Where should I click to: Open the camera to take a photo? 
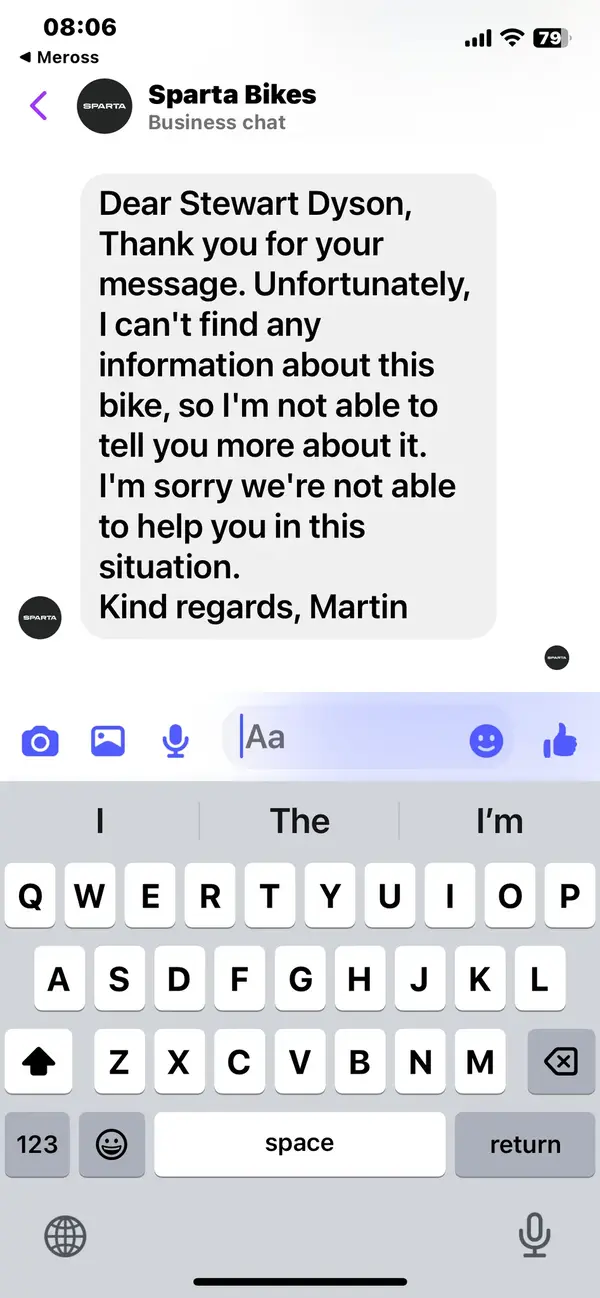click(x=40, y=741)
